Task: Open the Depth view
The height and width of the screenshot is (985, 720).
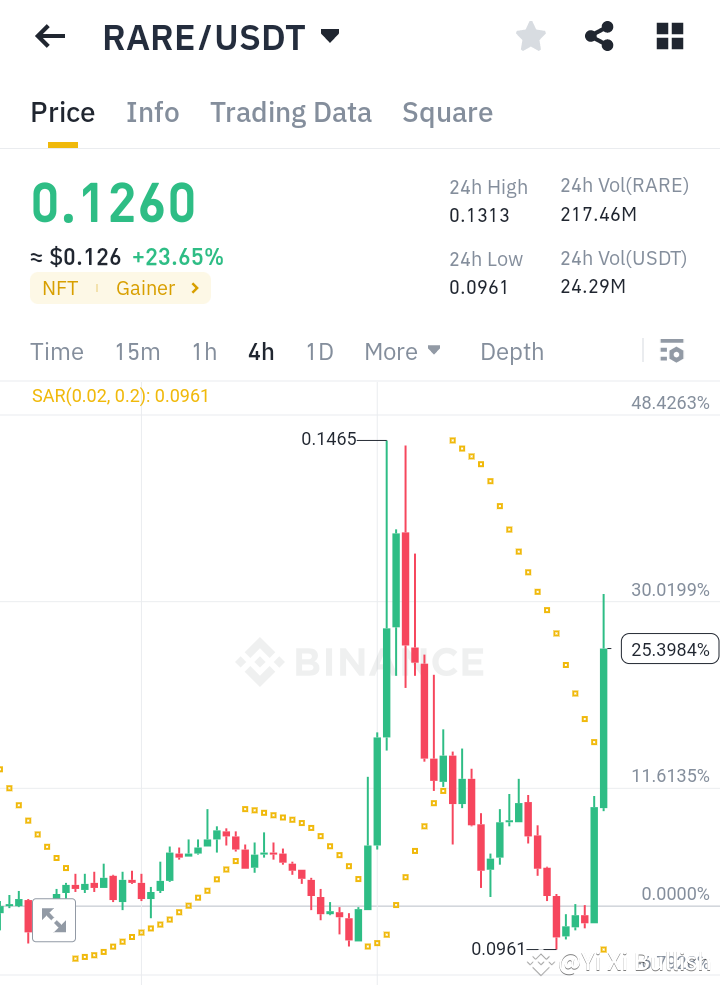Action: [511, 351]
